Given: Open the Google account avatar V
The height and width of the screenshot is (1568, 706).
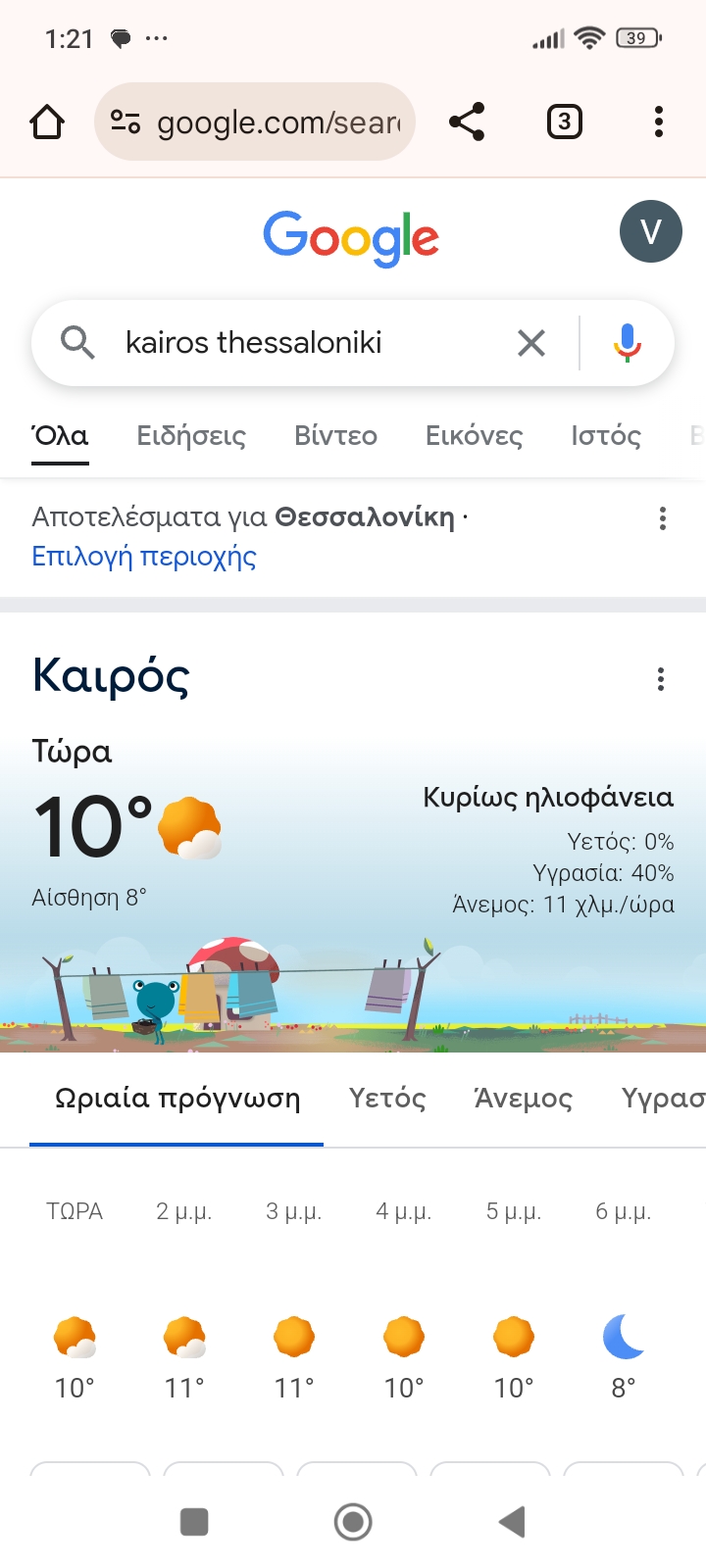Looking at the screenshot, I should click(650, 231).
